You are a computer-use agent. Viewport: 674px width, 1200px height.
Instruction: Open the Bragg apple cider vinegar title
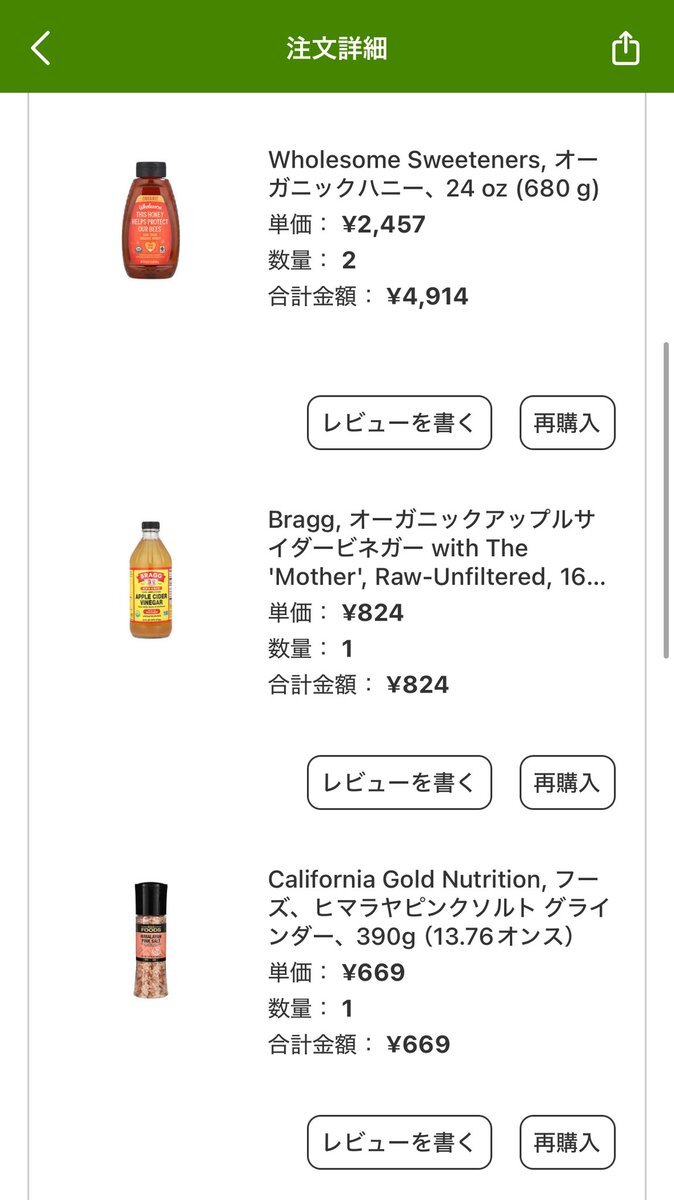[x=437, y=548]
